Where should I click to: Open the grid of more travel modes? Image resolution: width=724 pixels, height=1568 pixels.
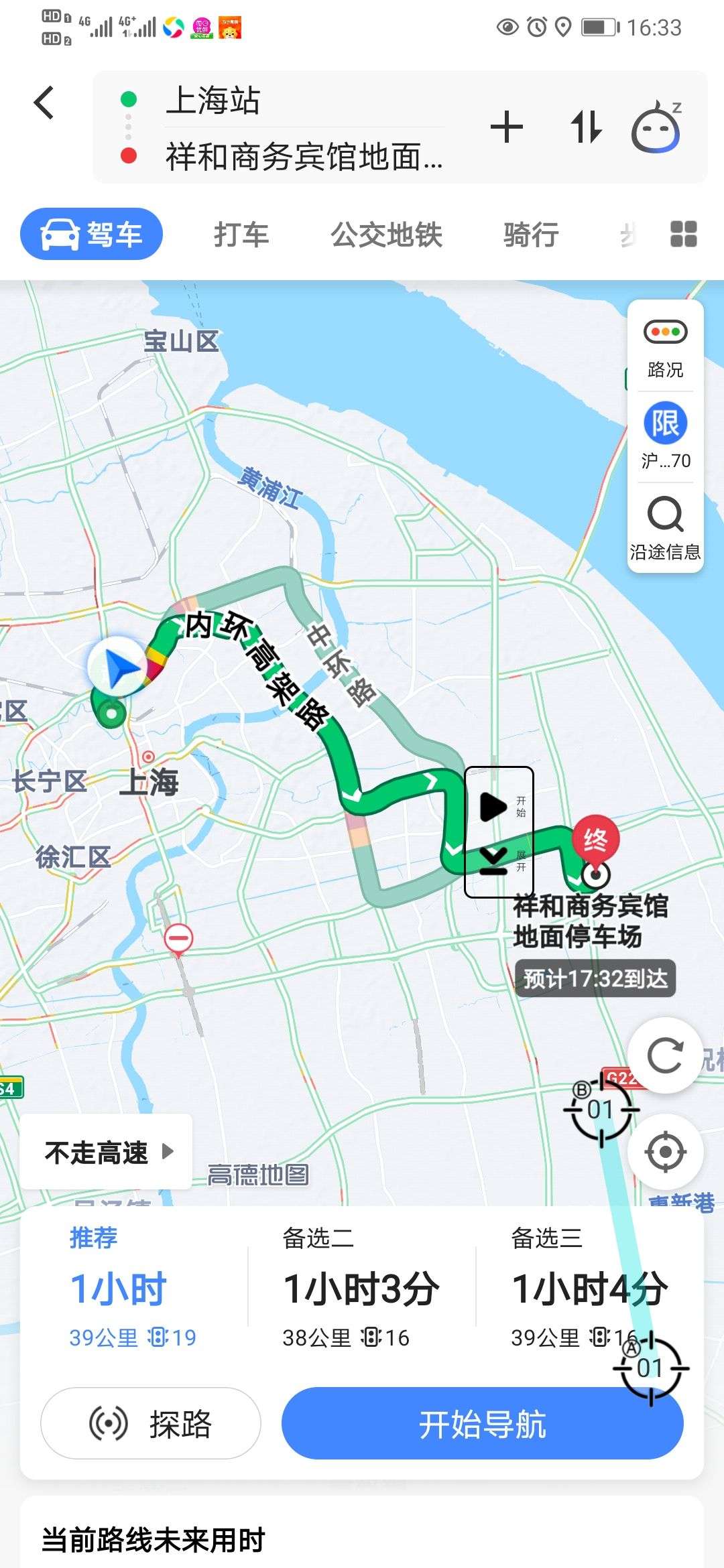coord(684,234)
